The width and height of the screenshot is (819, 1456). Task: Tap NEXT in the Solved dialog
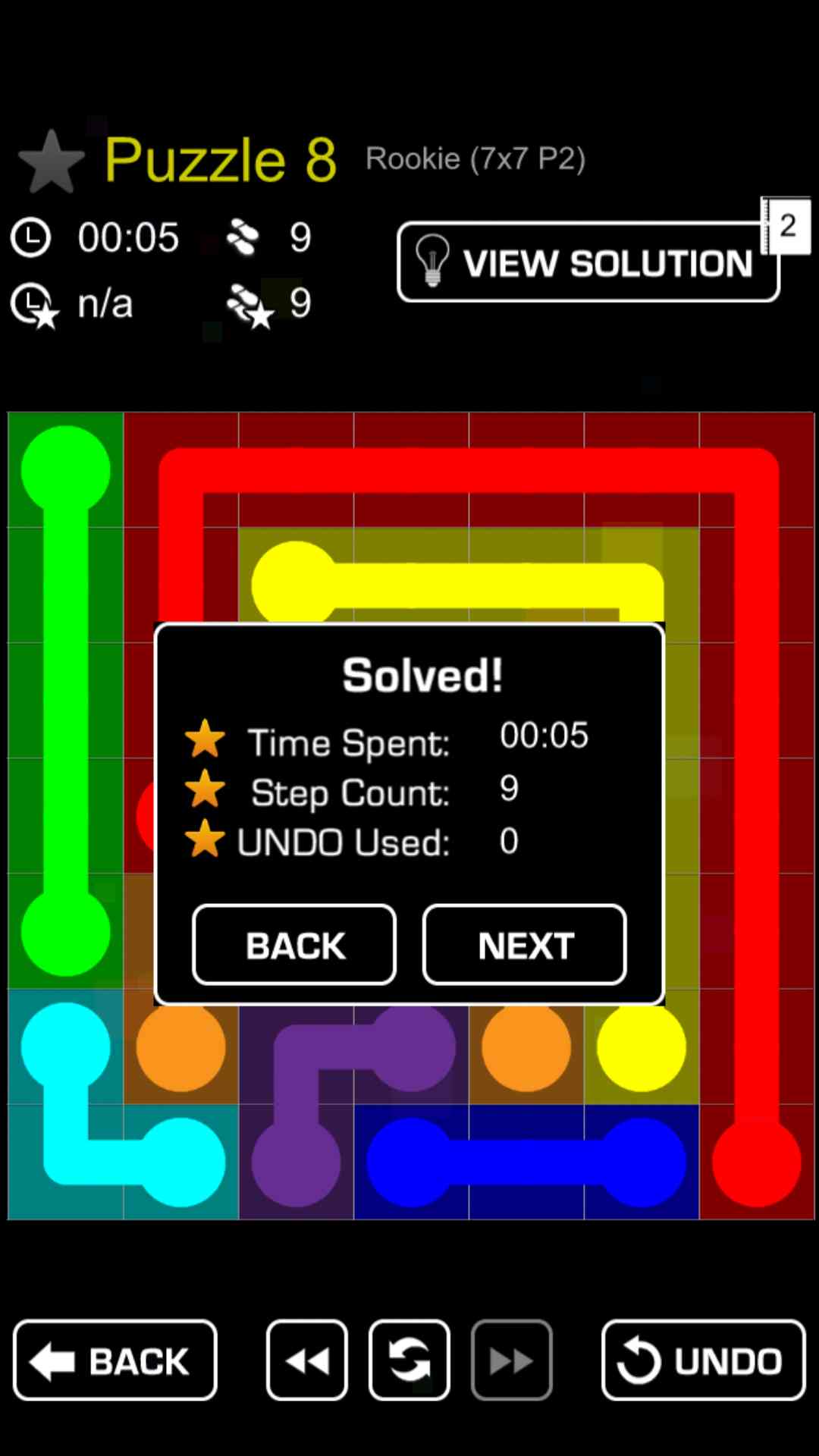point(525,945)
